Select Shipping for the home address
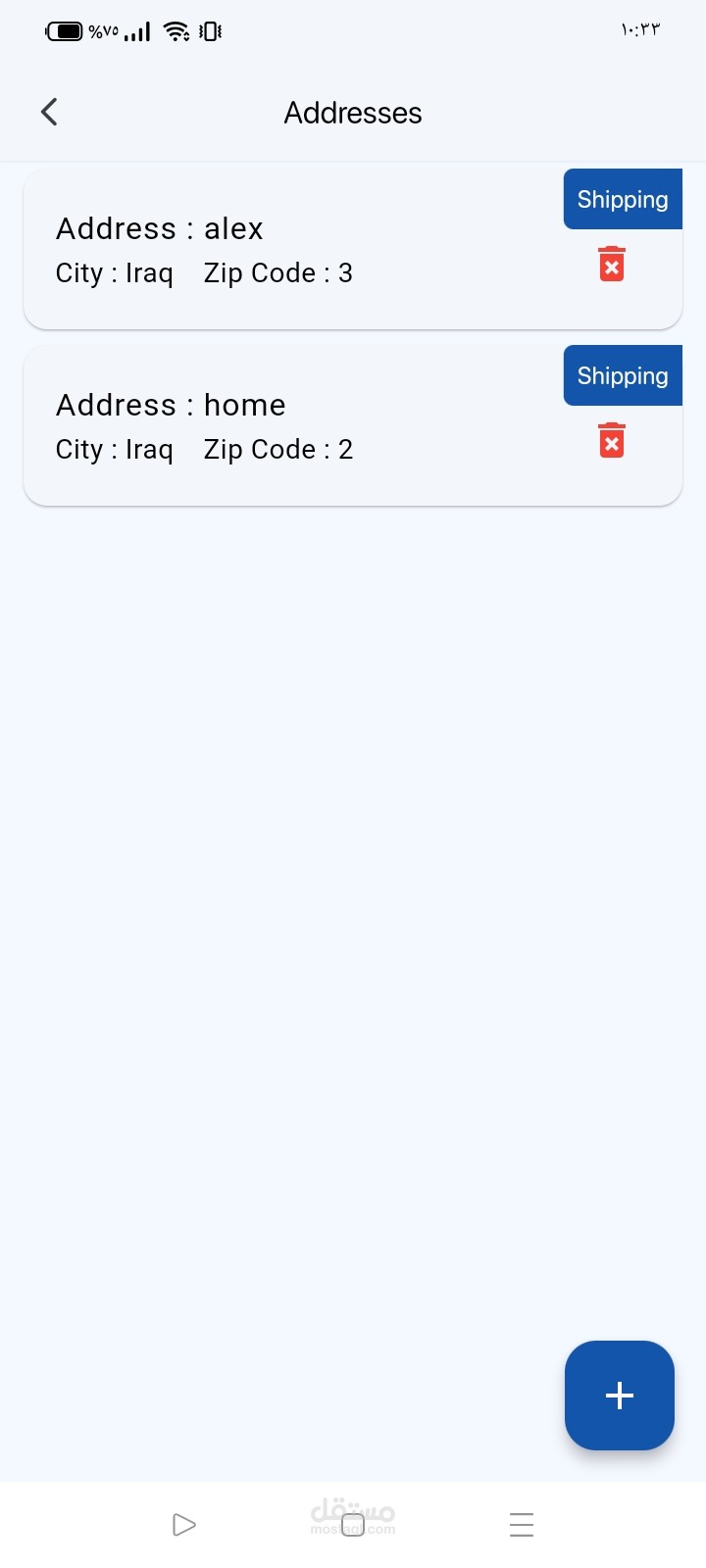 click(622, 376)
